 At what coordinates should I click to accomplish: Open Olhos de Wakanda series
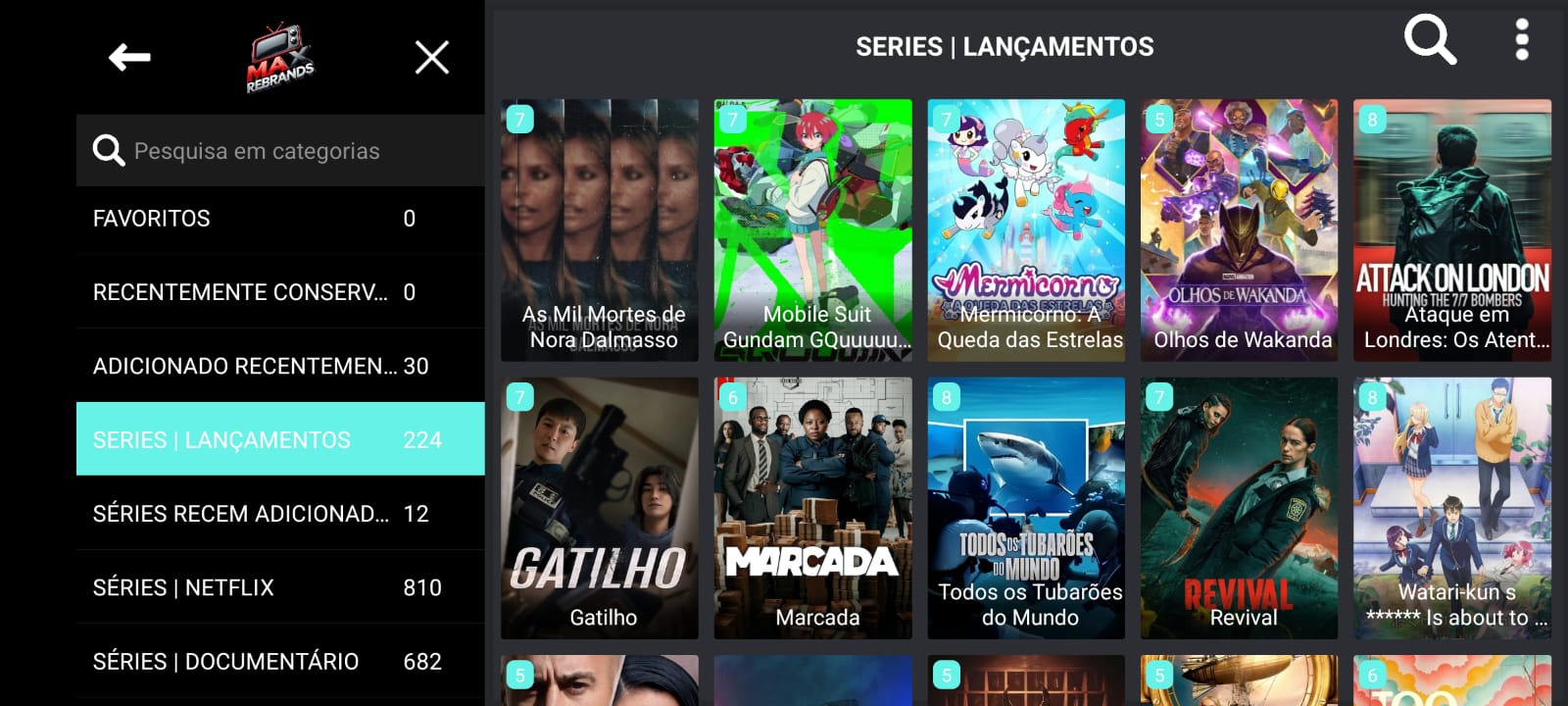click(x=1239, y=230)
